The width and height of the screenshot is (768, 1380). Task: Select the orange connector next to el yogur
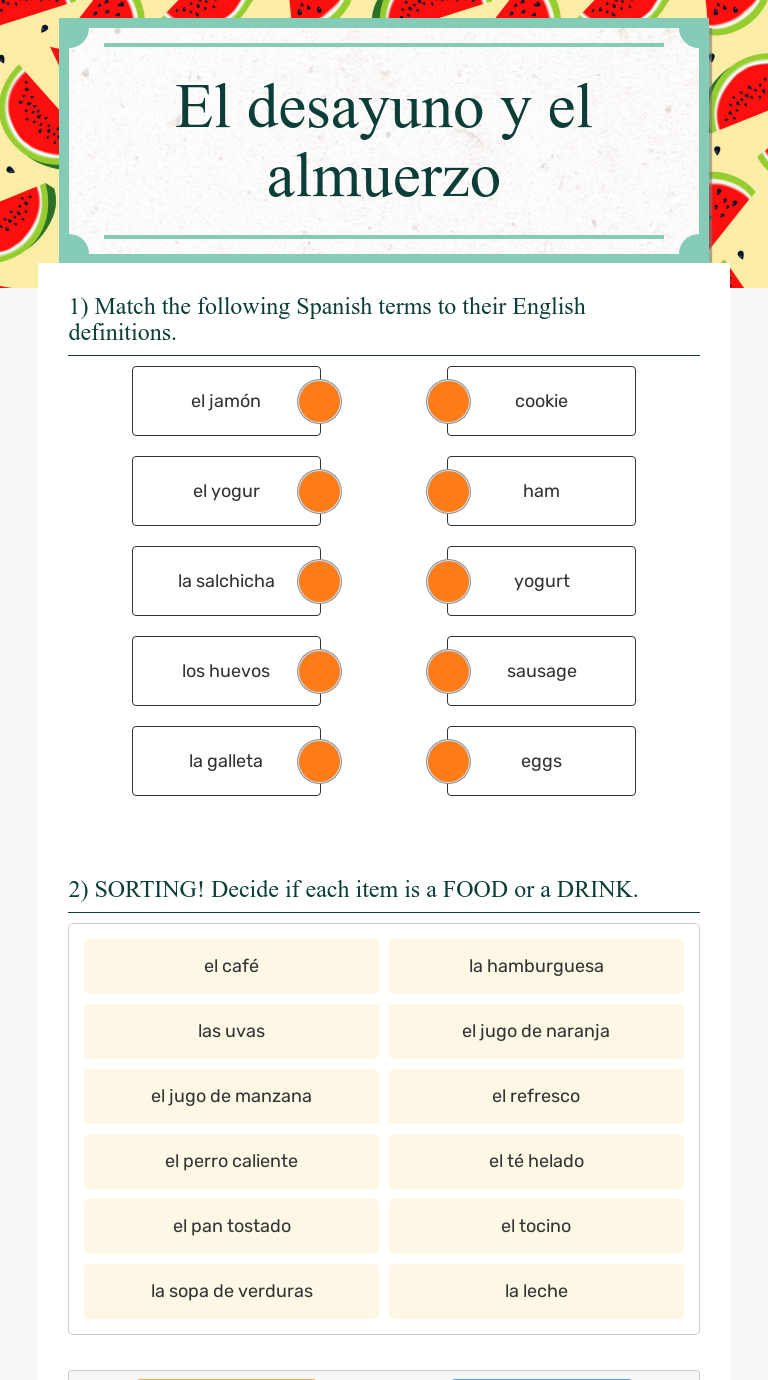click(x=320, y=492)
